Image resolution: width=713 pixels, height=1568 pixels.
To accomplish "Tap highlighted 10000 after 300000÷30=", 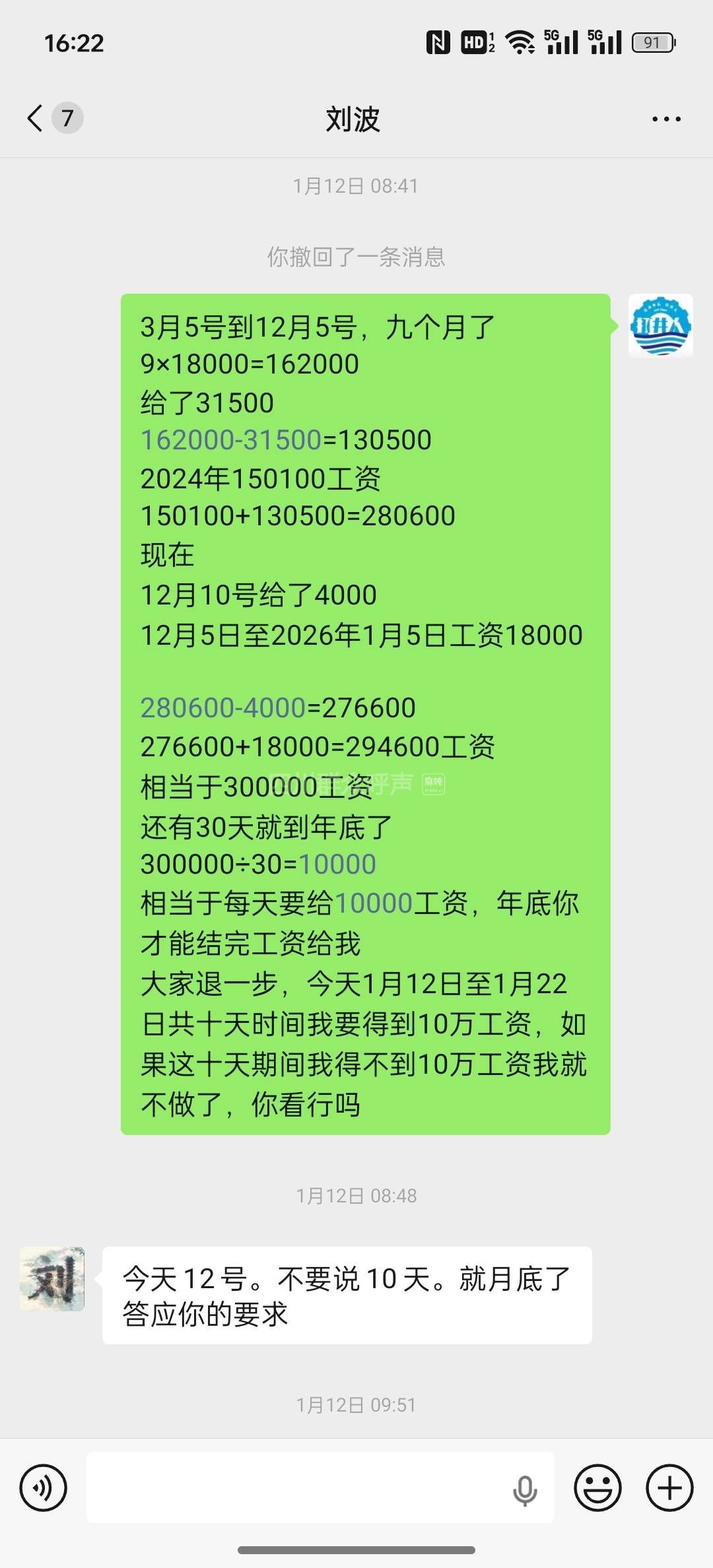I will click(x=337, y=865).
